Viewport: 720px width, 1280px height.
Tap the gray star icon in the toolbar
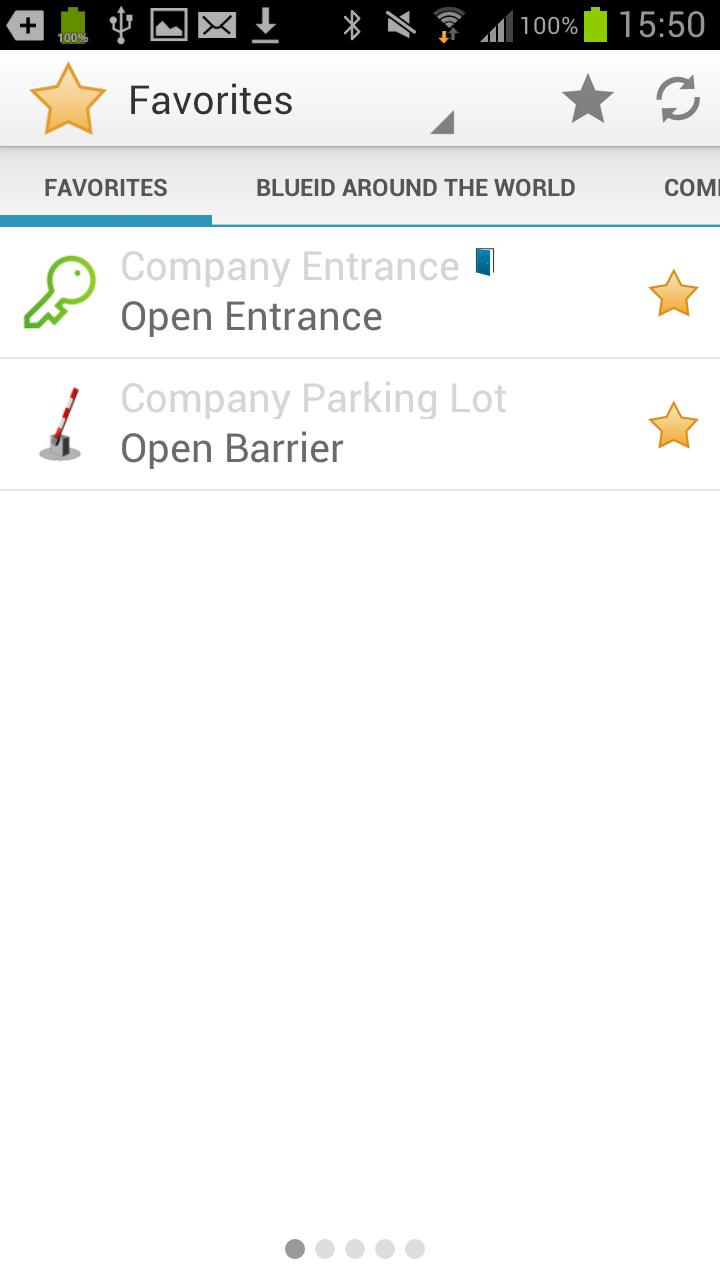coord(587,100)
